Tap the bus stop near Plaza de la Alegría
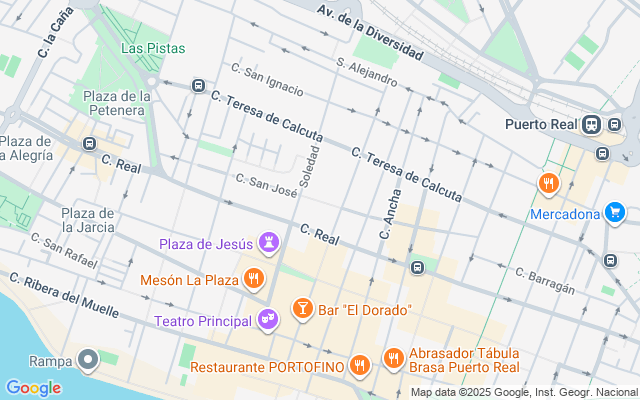The width and height of the screenshot is (640, 400). 90,143
